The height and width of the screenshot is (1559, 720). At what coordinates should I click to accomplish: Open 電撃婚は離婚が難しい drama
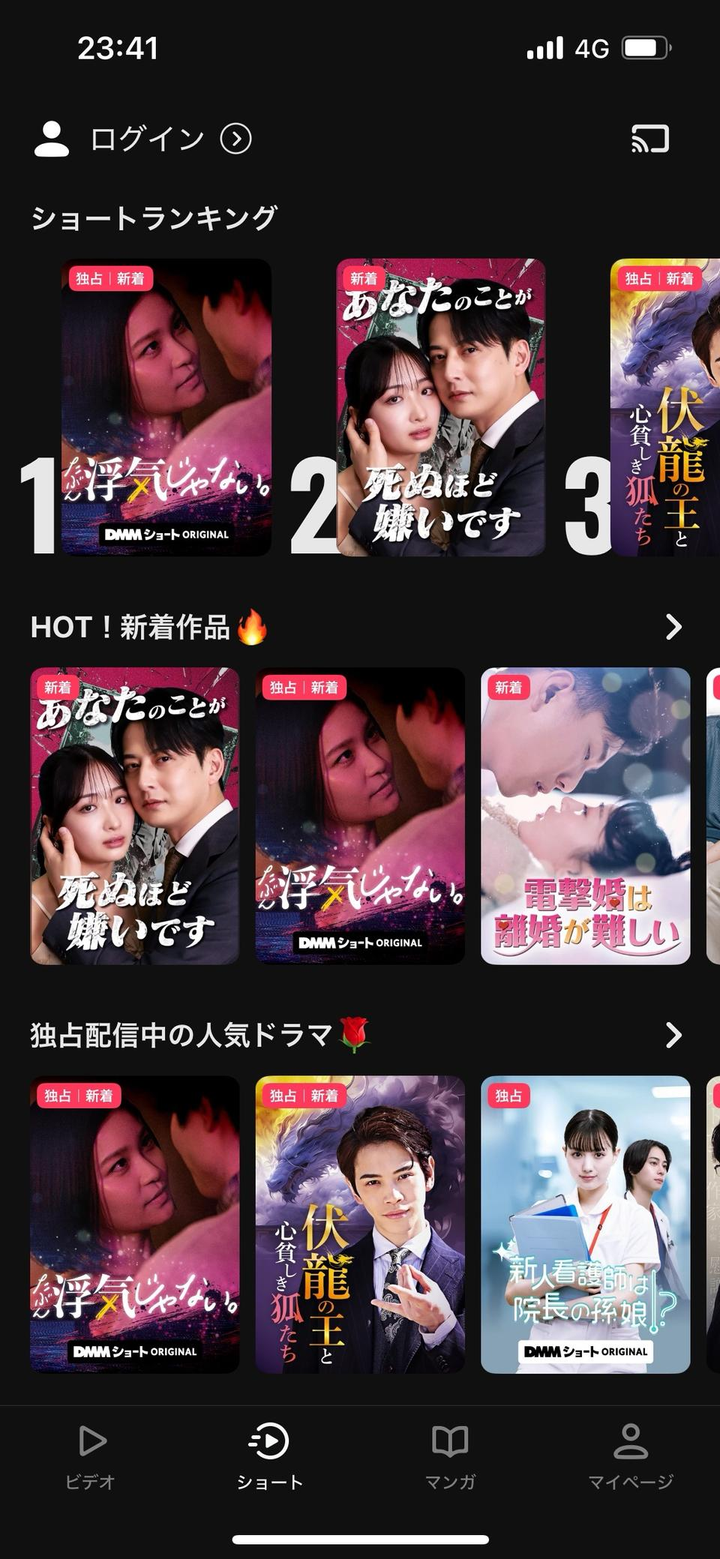[x=585, y=816]
